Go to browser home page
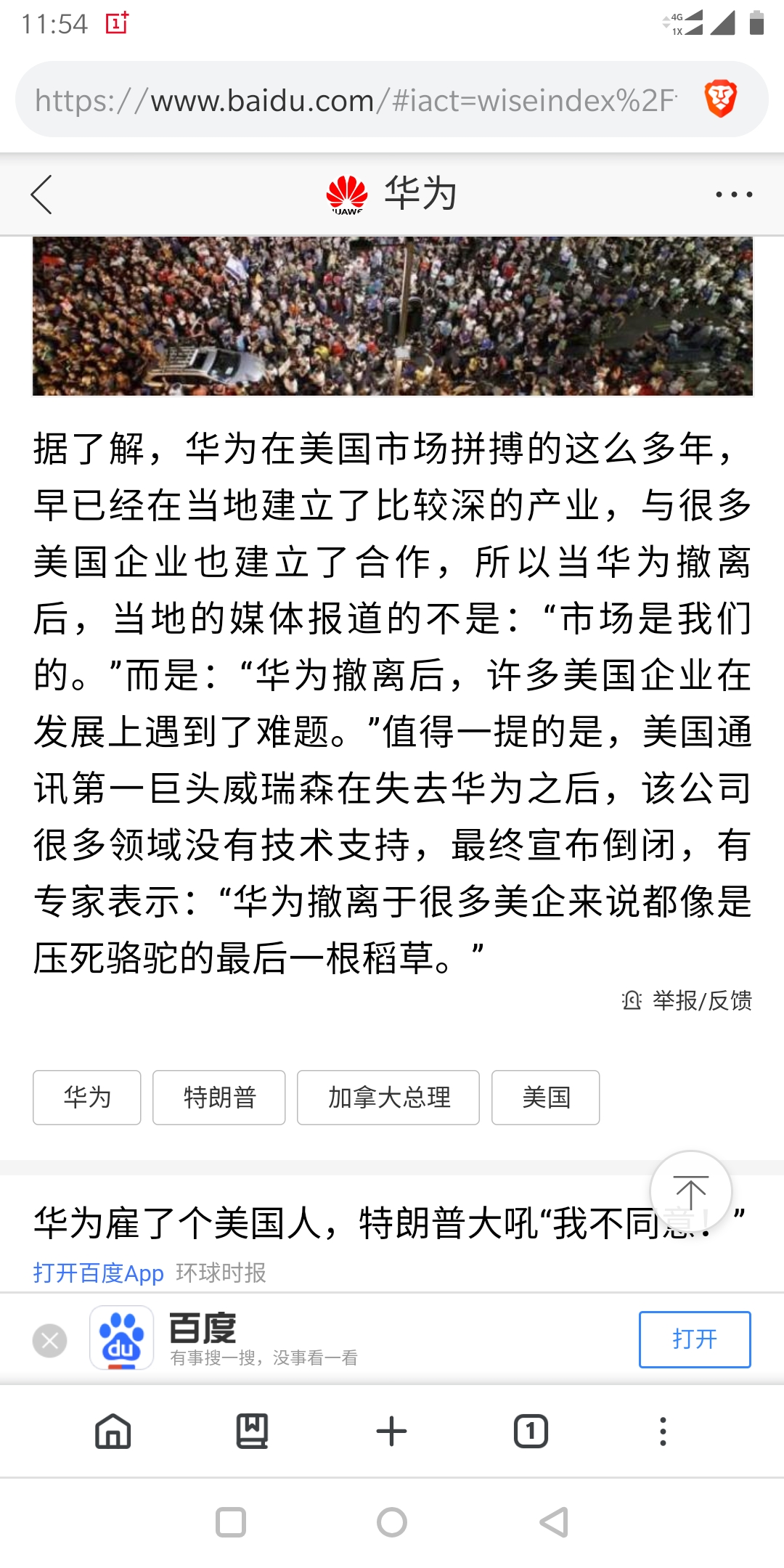The image size is (784, 1568). (113, 1432)
